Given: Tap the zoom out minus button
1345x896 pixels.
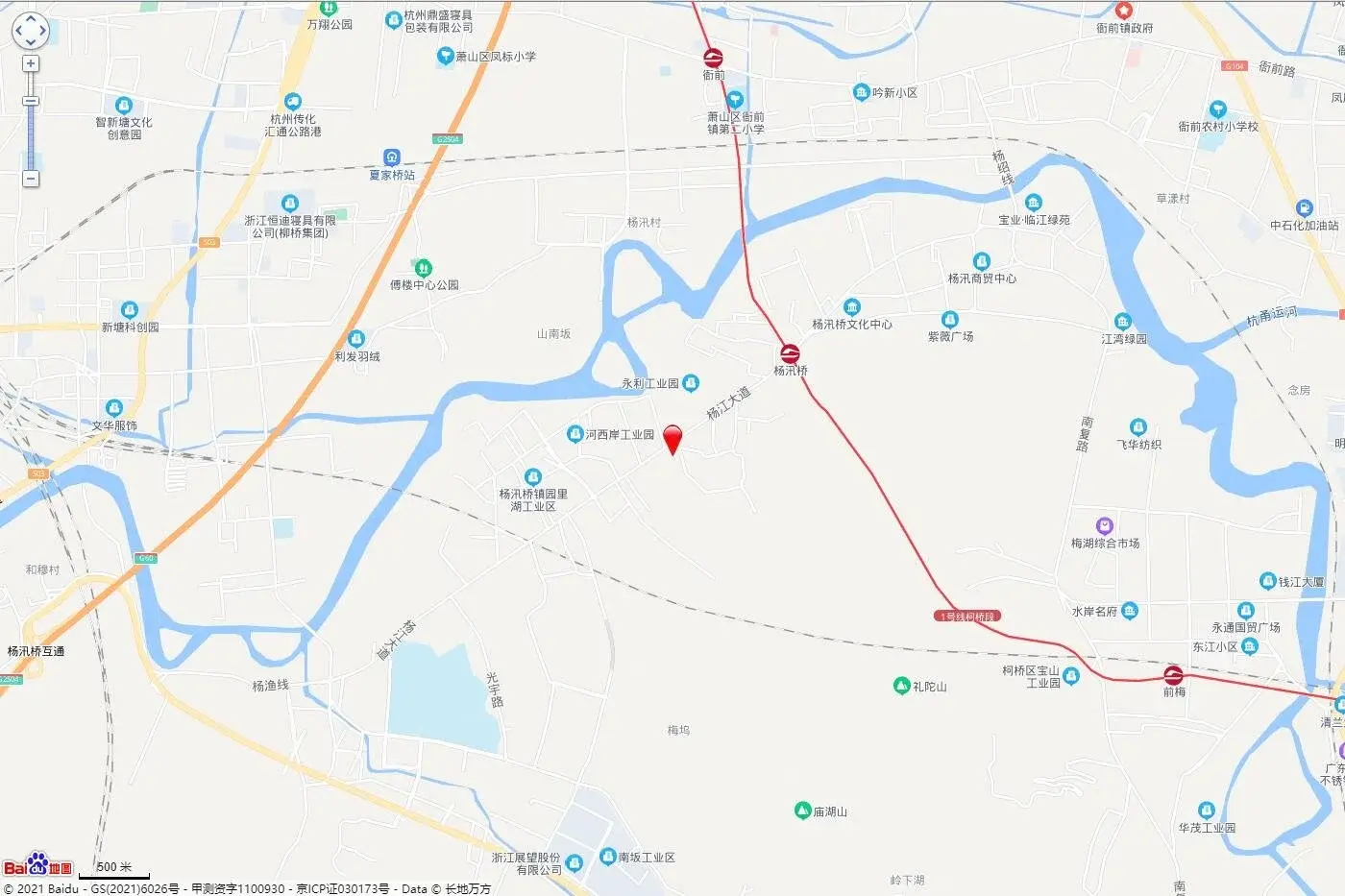Looking at the screenshot, I should [x=31, y=179].
